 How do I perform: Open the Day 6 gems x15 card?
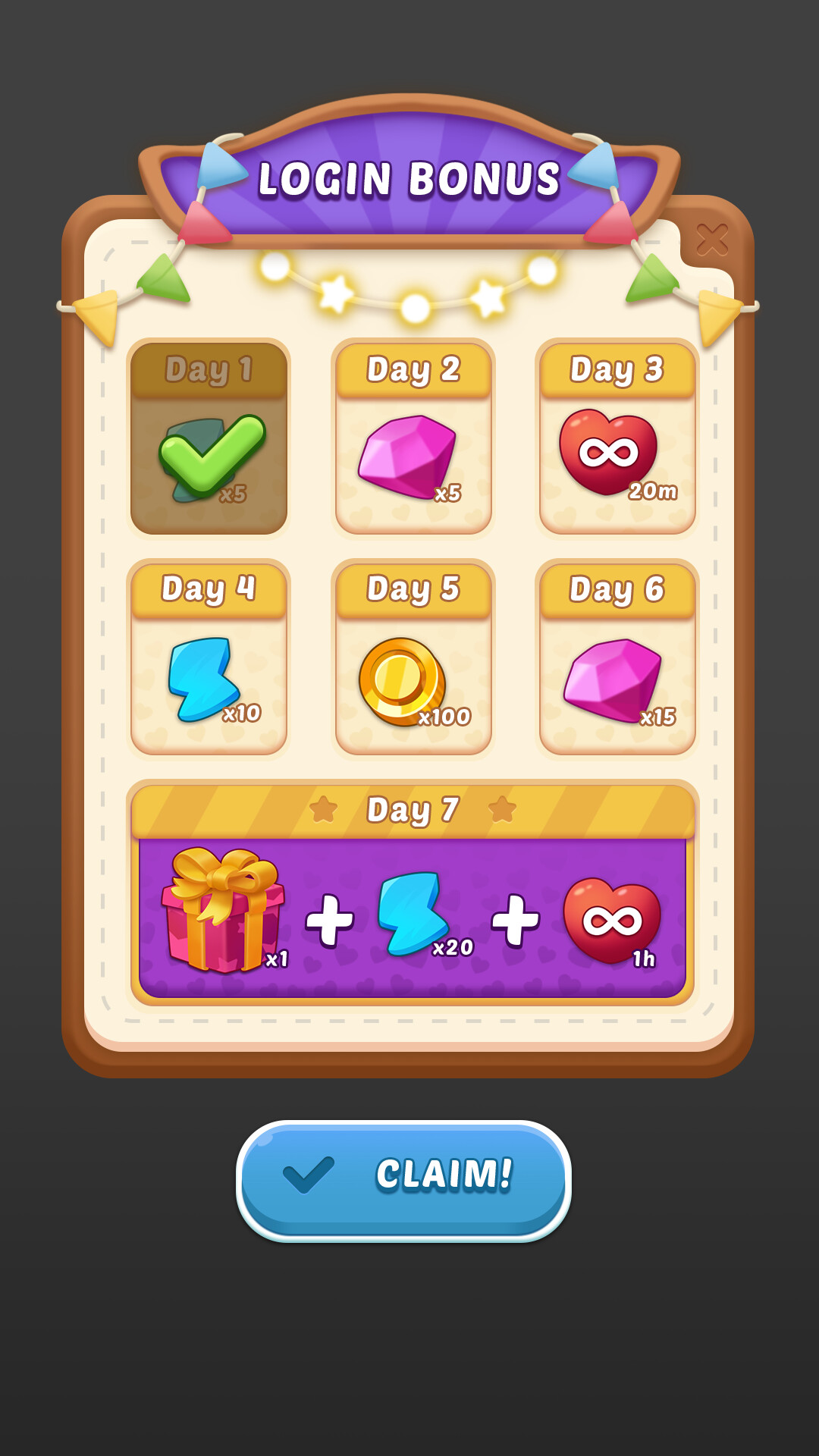[x=617, y=657]
